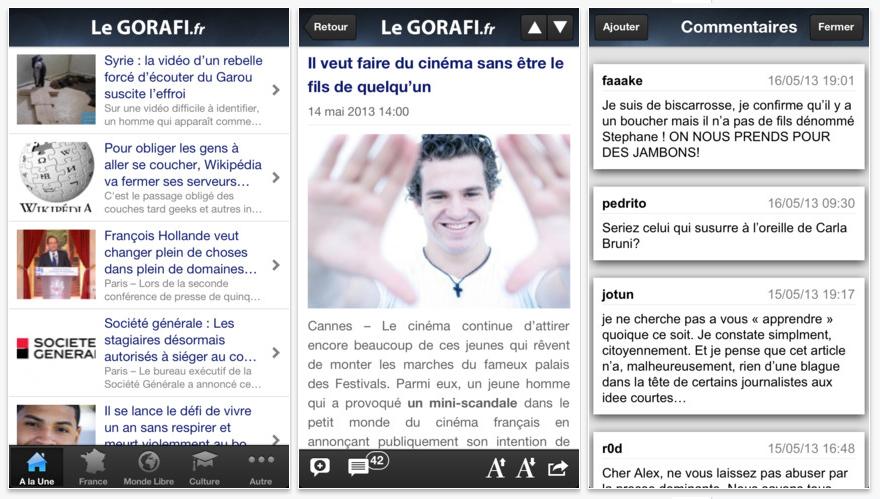Select the Culture tab

pos(204,468)
